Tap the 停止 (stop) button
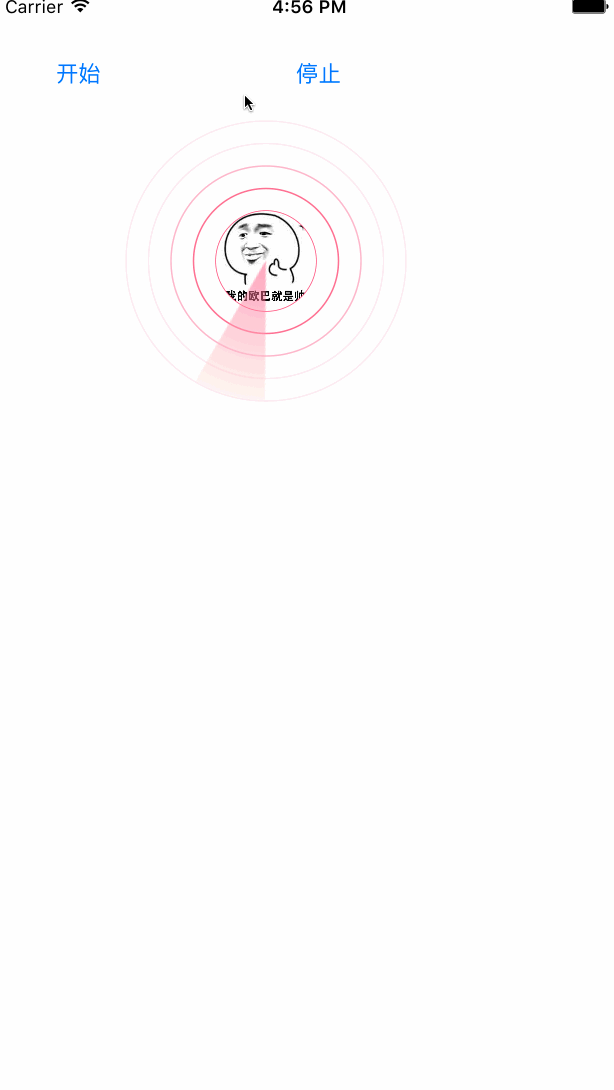This screenshot has width=614, height=1090. [318, 74]
